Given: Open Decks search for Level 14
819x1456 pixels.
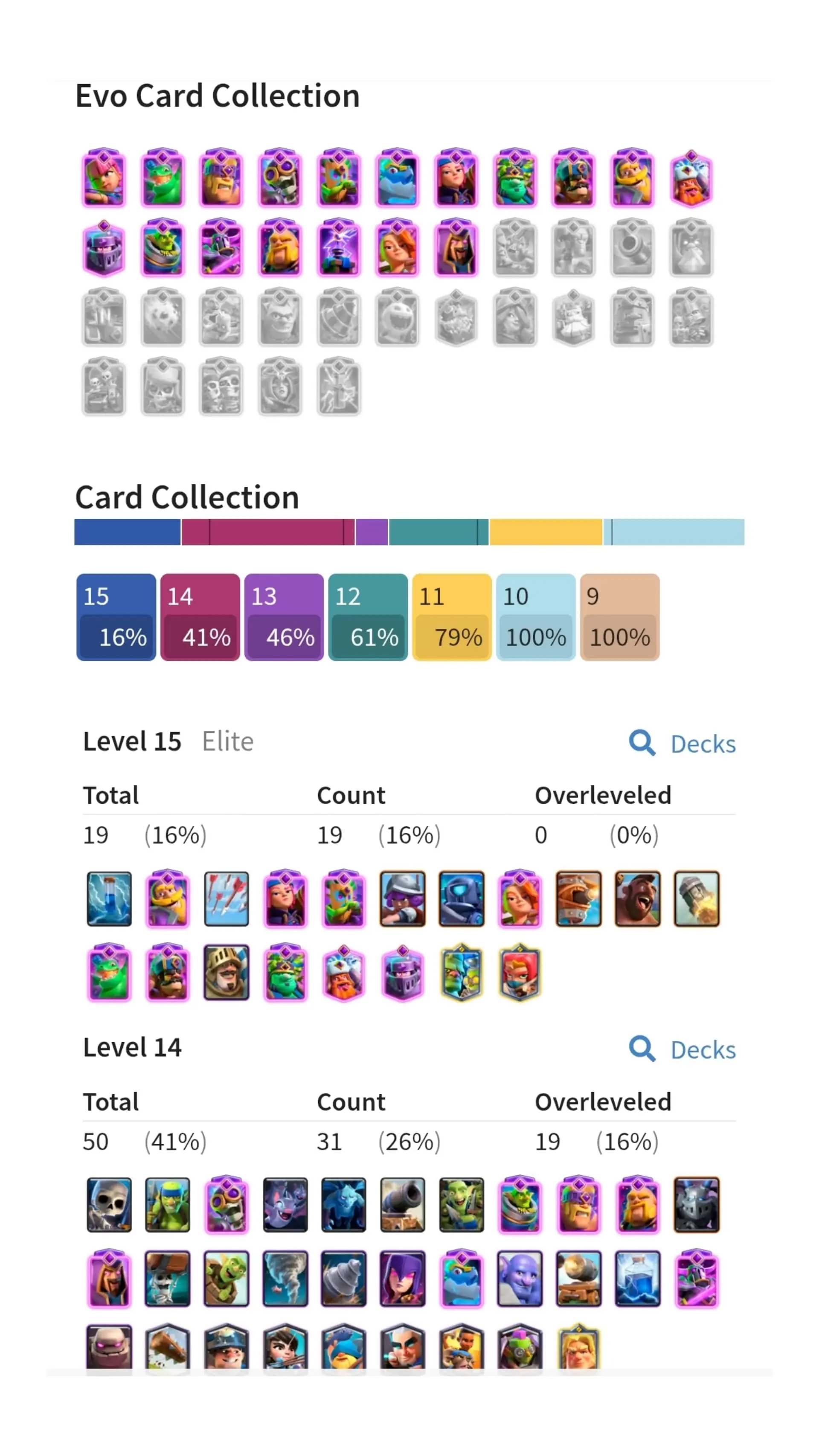Looking at the screenshot, I should point(682,1049).
